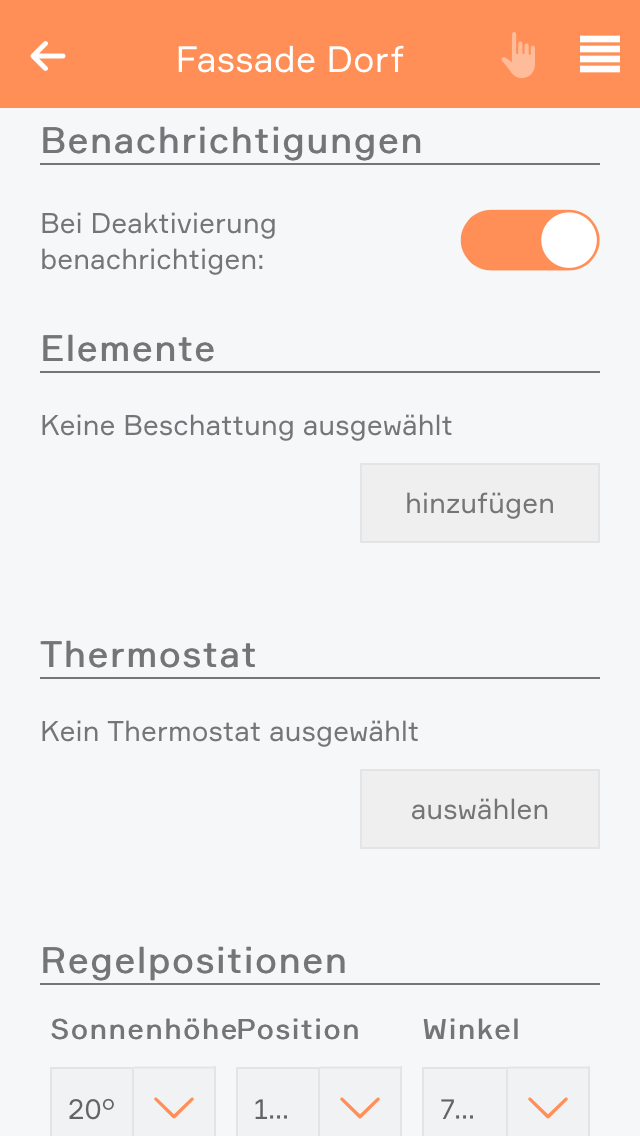The width and height of the screenshot is (640, 1136).
Task: Open the Winkel dropdown
Action: (x=547, y=1106)
